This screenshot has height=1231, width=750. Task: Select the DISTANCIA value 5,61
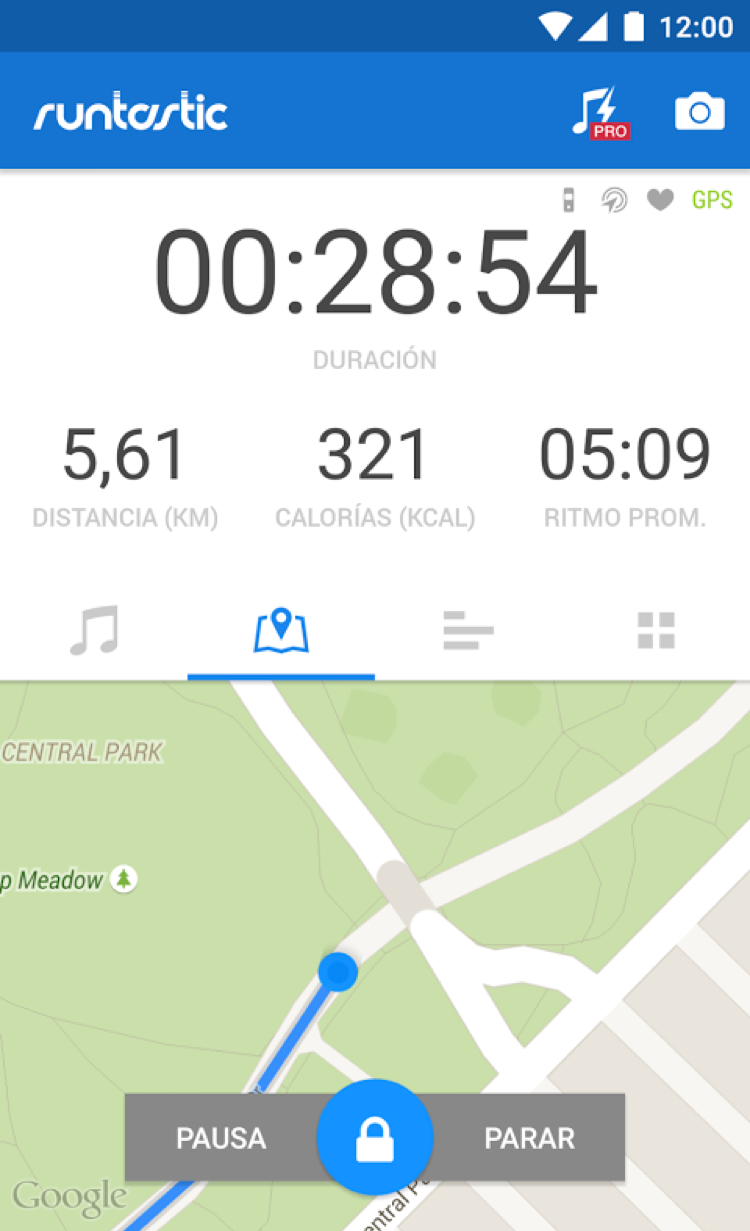coord(124,455)
